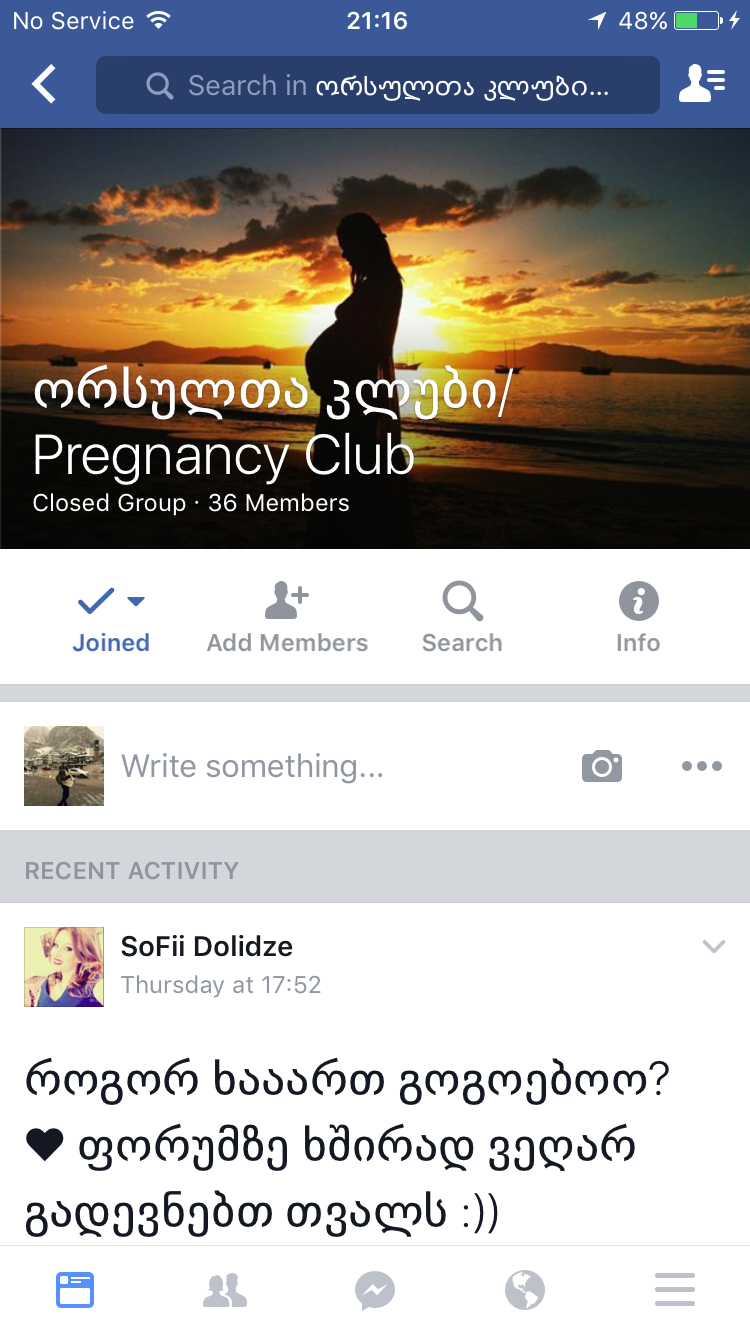Switch to the Notifications globe tab
The width and height of the screenshot is (750, 1334).
point(525,1290)
